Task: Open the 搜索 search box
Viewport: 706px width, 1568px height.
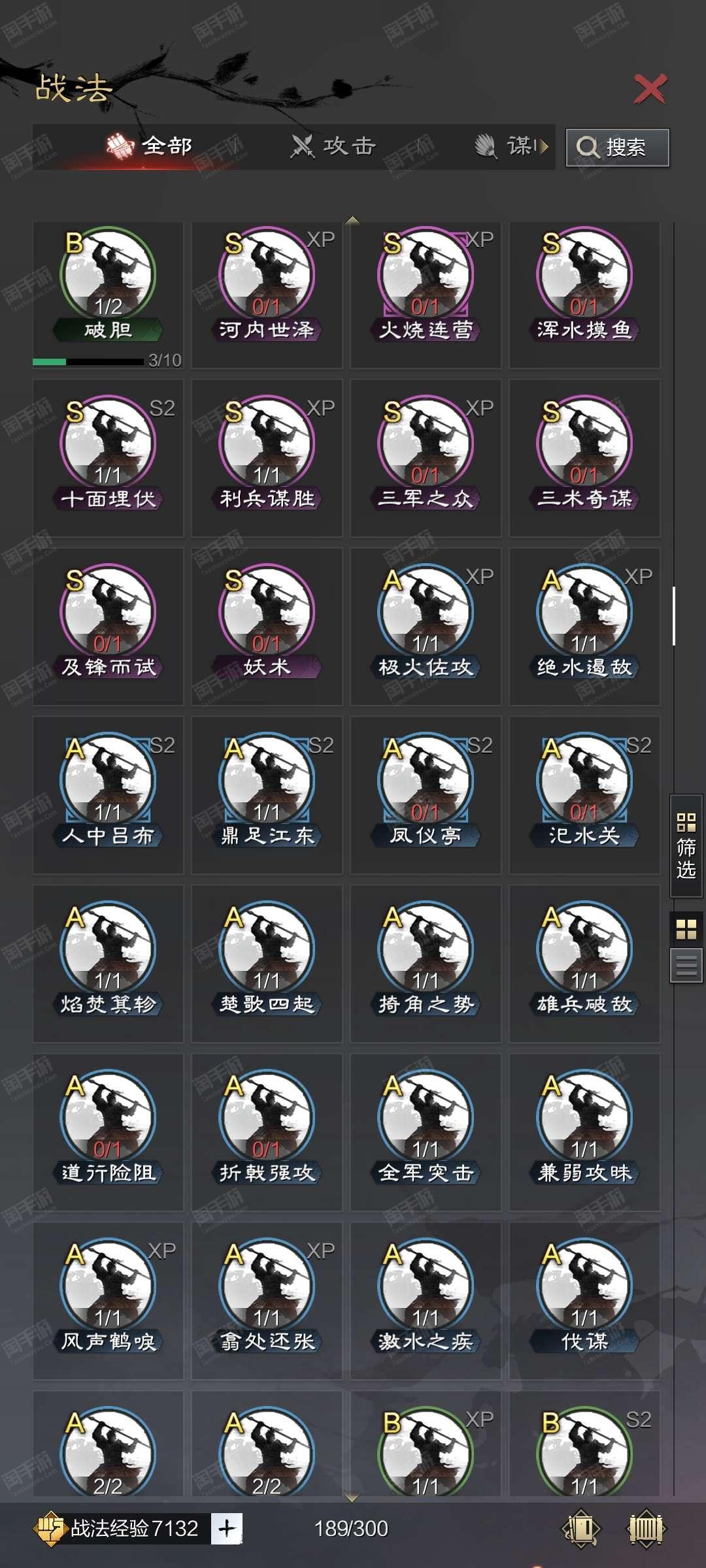Action: [617, 148]
